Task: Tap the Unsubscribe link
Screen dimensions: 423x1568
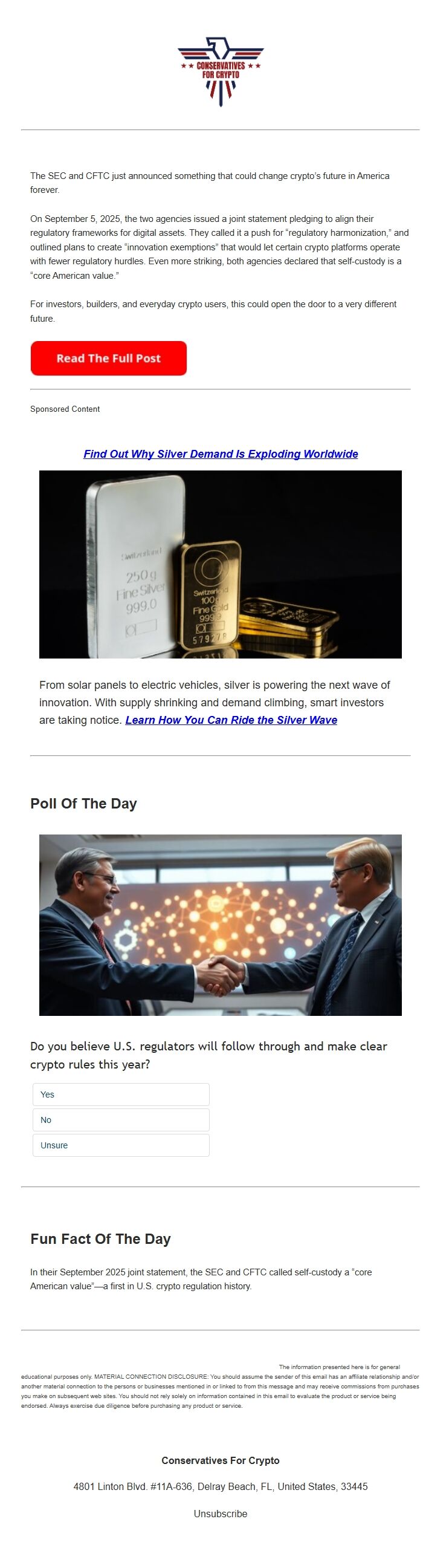Action: coord(221,1513)
